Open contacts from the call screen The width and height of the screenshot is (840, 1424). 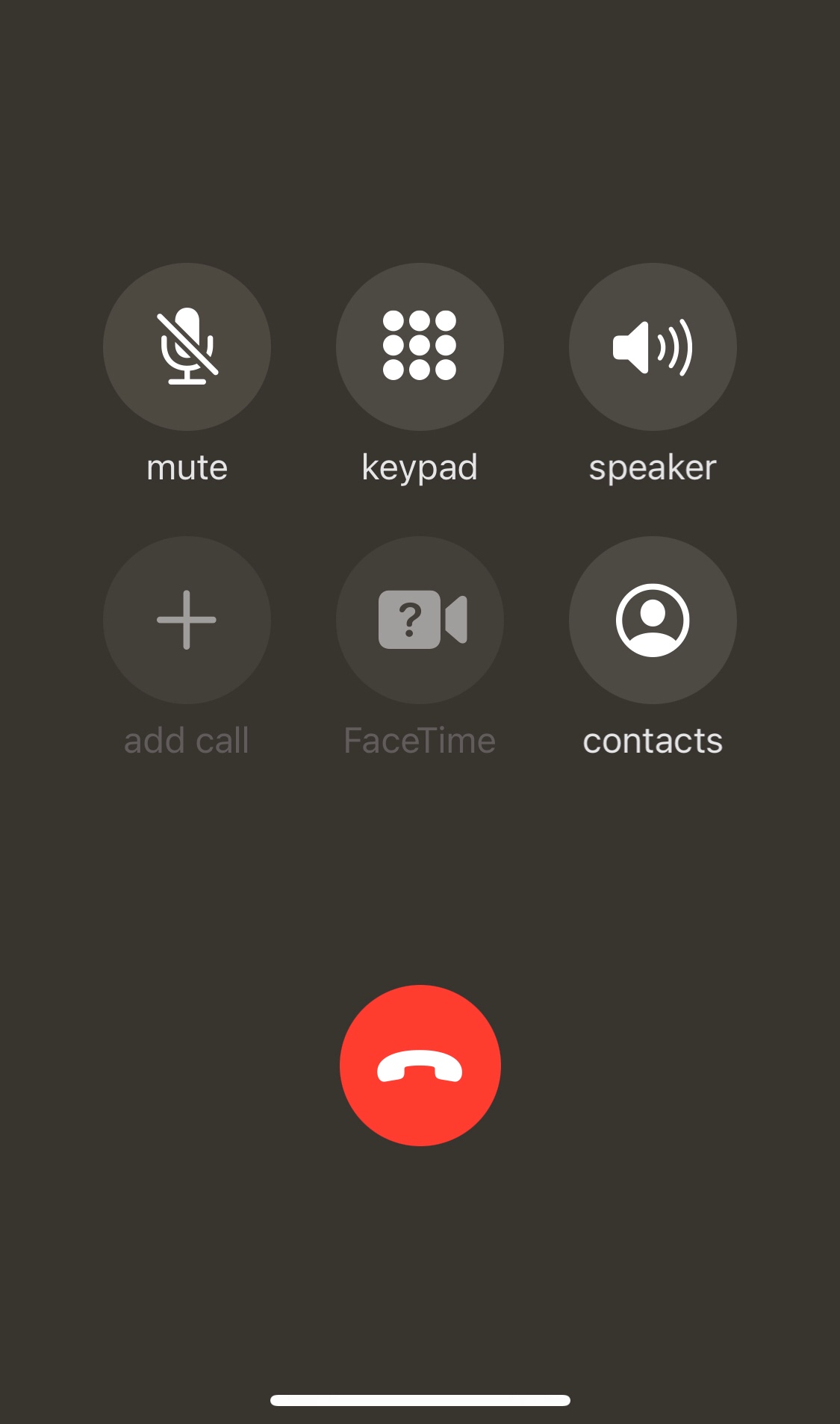[653, 620]
